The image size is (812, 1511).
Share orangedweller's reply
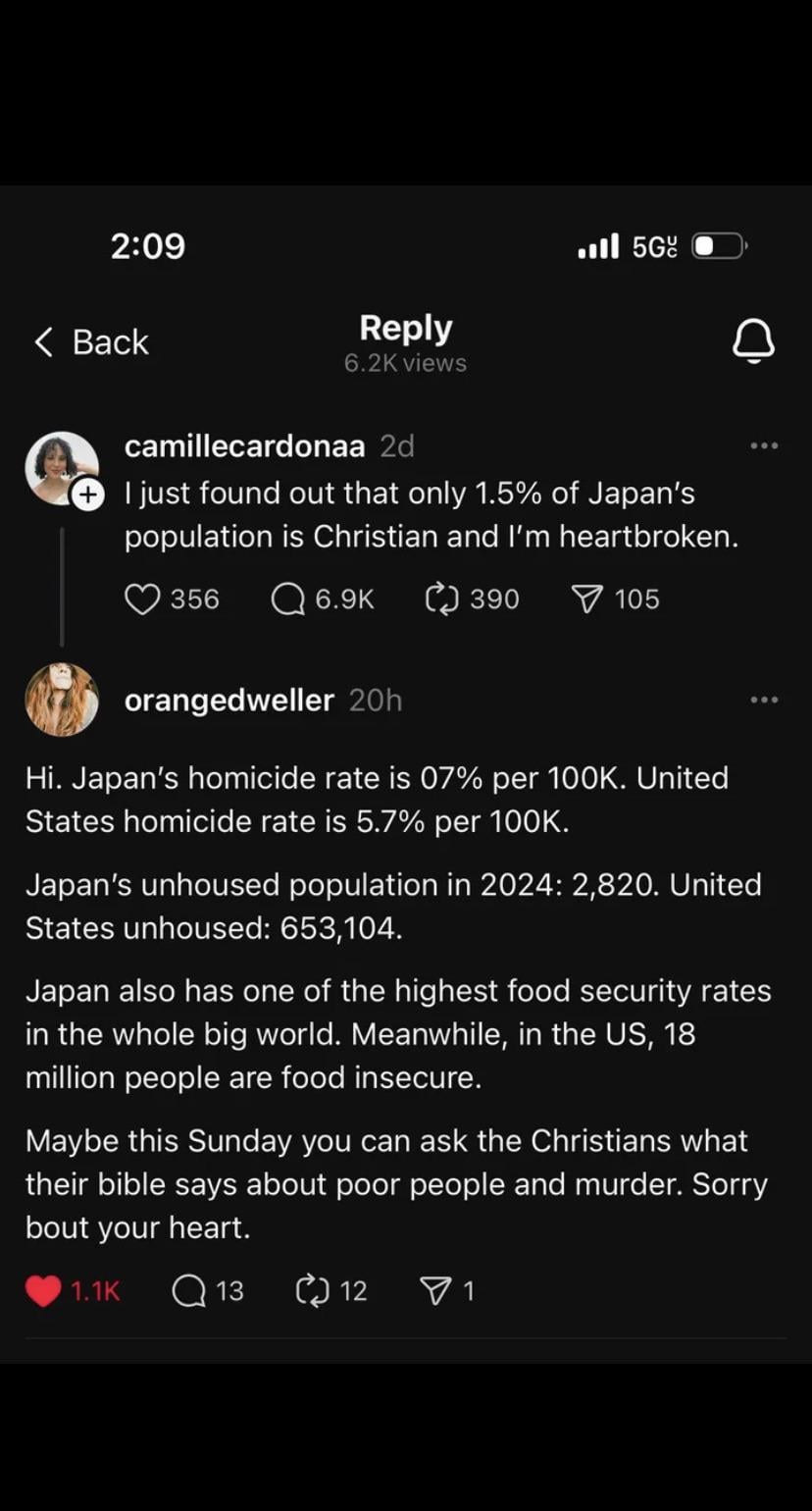pyautogui.click(x=435, y=1291)
